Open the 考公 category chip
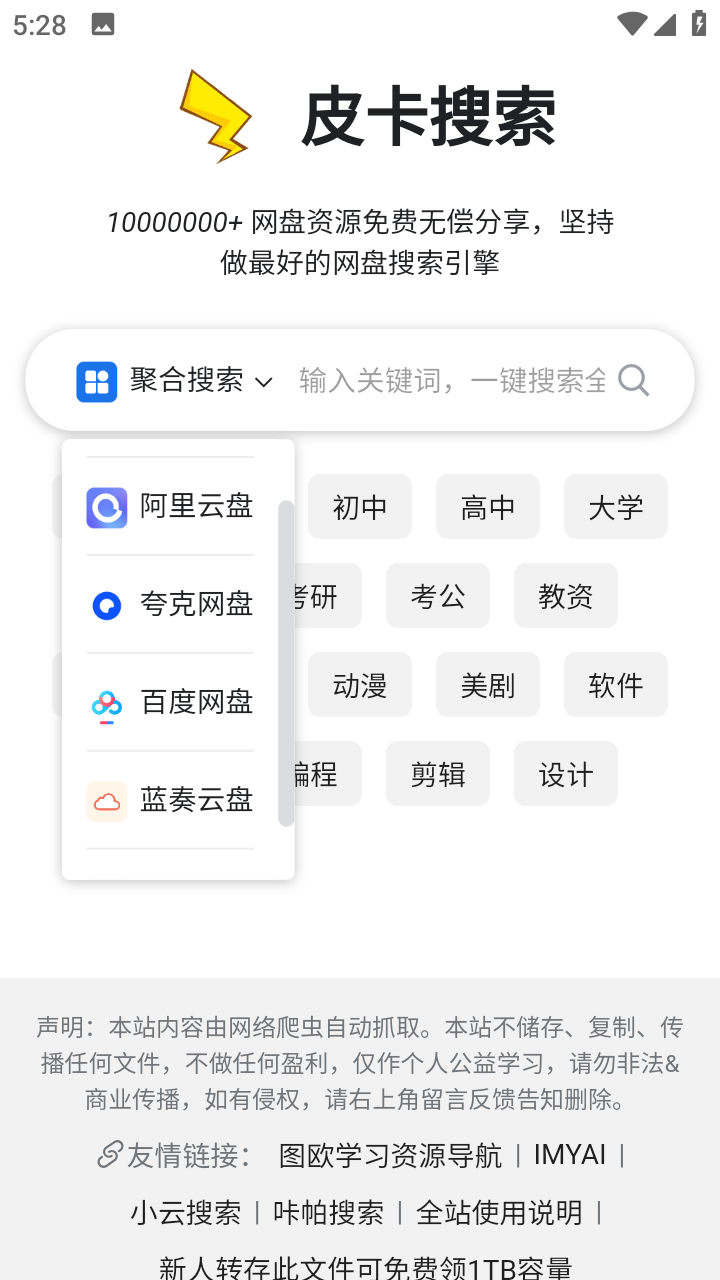This screenshot has width=720, height=1280. pyautogui.click(x=438, y=596)
